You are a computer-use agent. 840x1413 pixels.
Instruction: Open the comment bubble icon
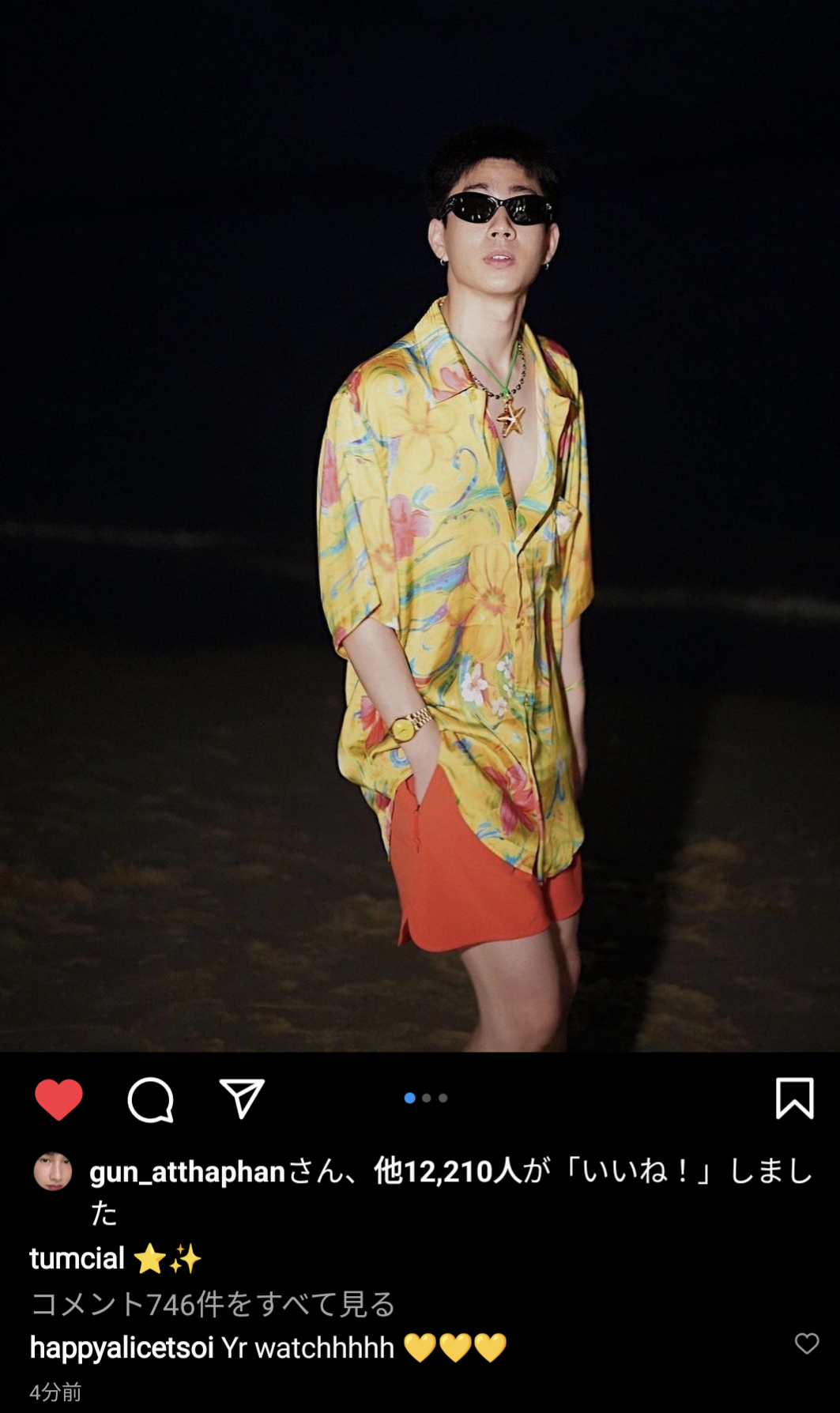[150, 1098]
